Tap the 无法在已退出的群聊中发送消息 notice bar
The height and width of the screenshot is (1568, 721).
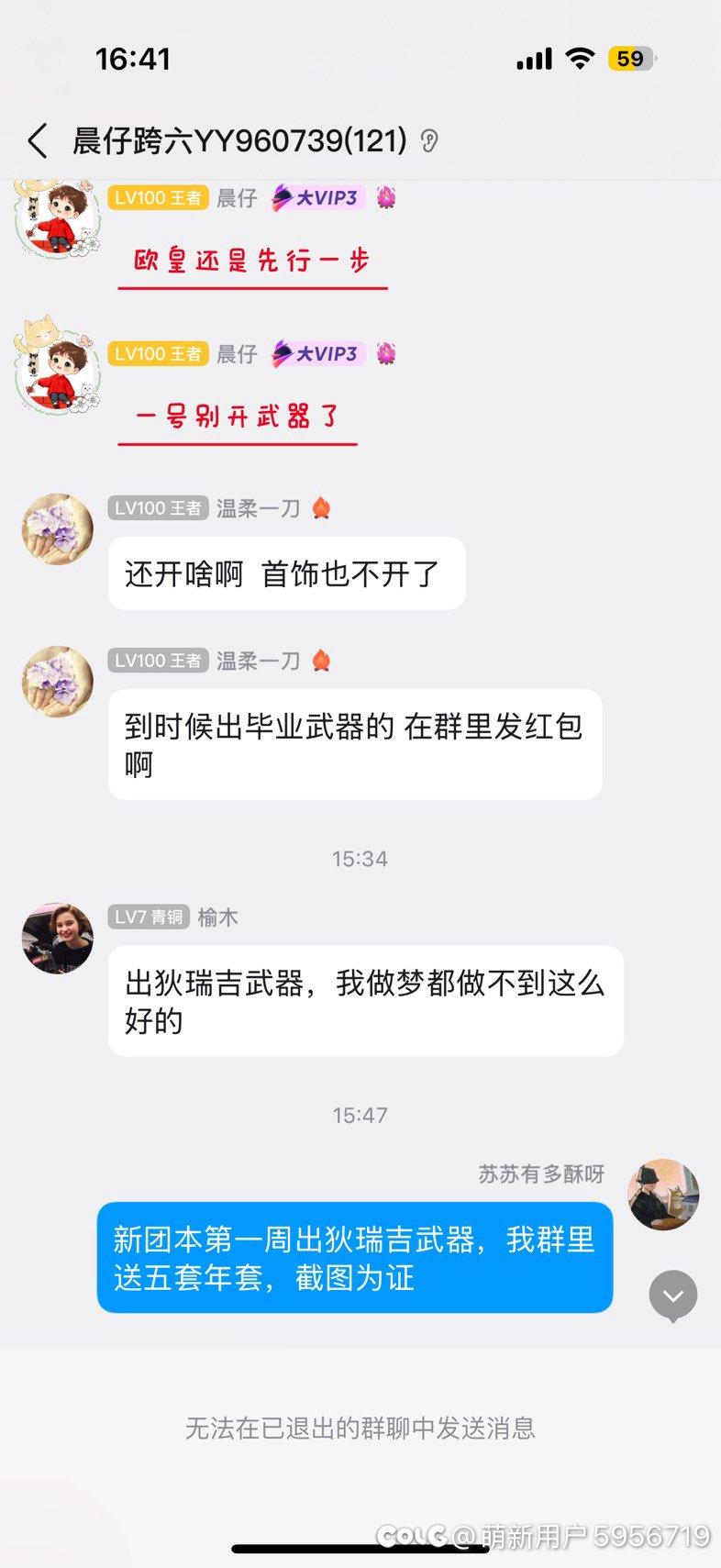click(x=360, y=1428)
